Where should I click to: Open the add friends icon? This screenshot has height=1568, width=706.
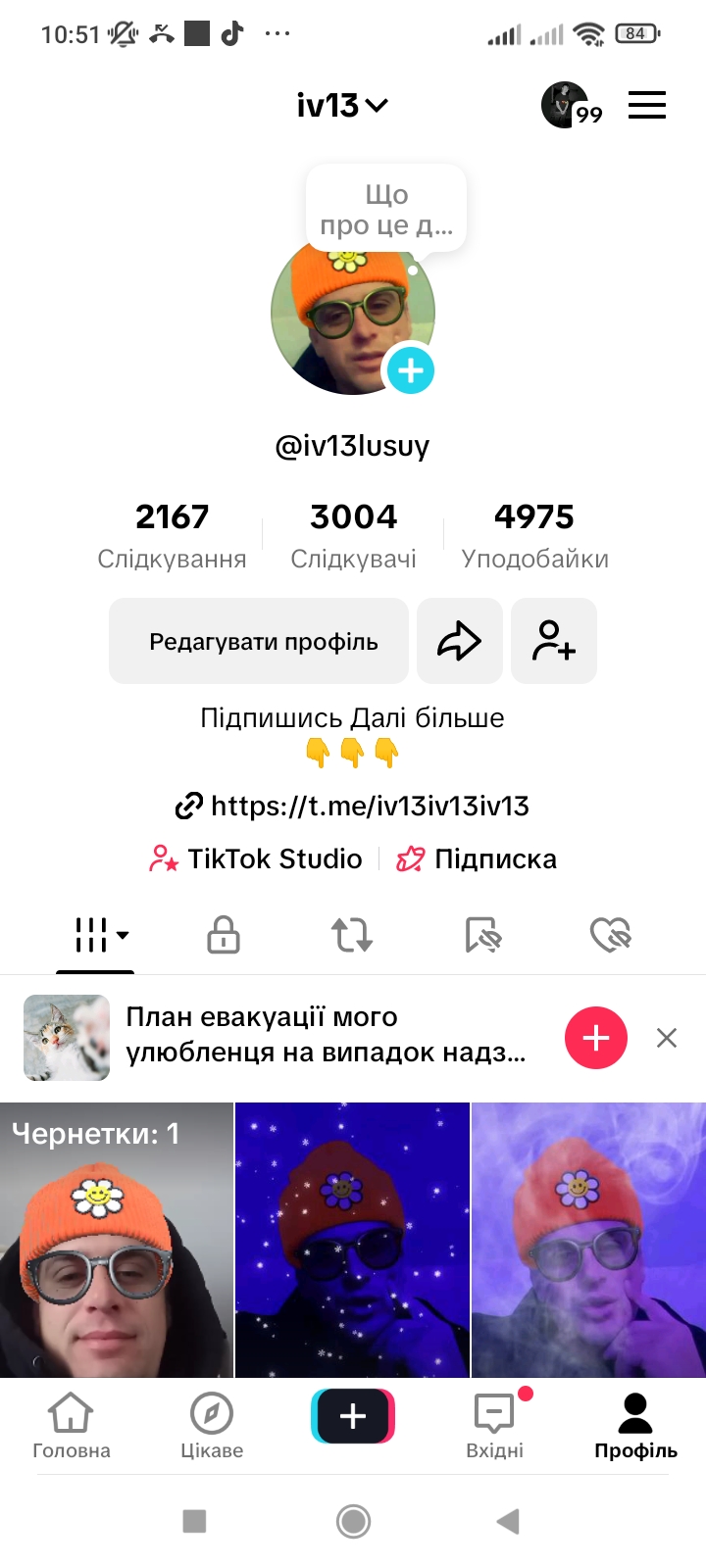(x=553, y=642)
